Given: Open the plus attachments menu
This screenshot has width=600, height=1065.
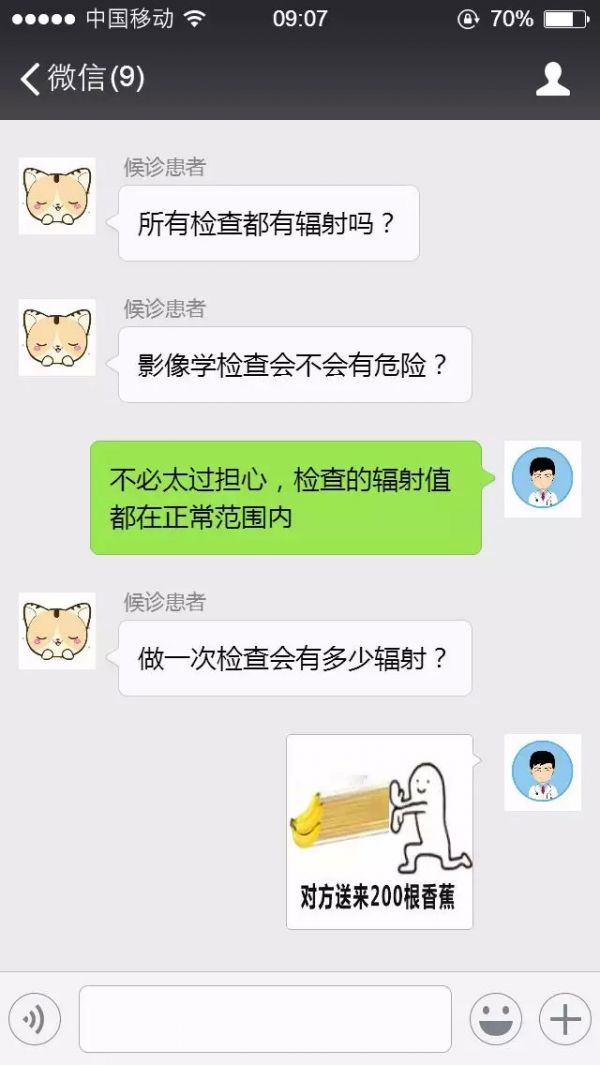Looking at the screenshot, I should click(x=565, y=1019).
